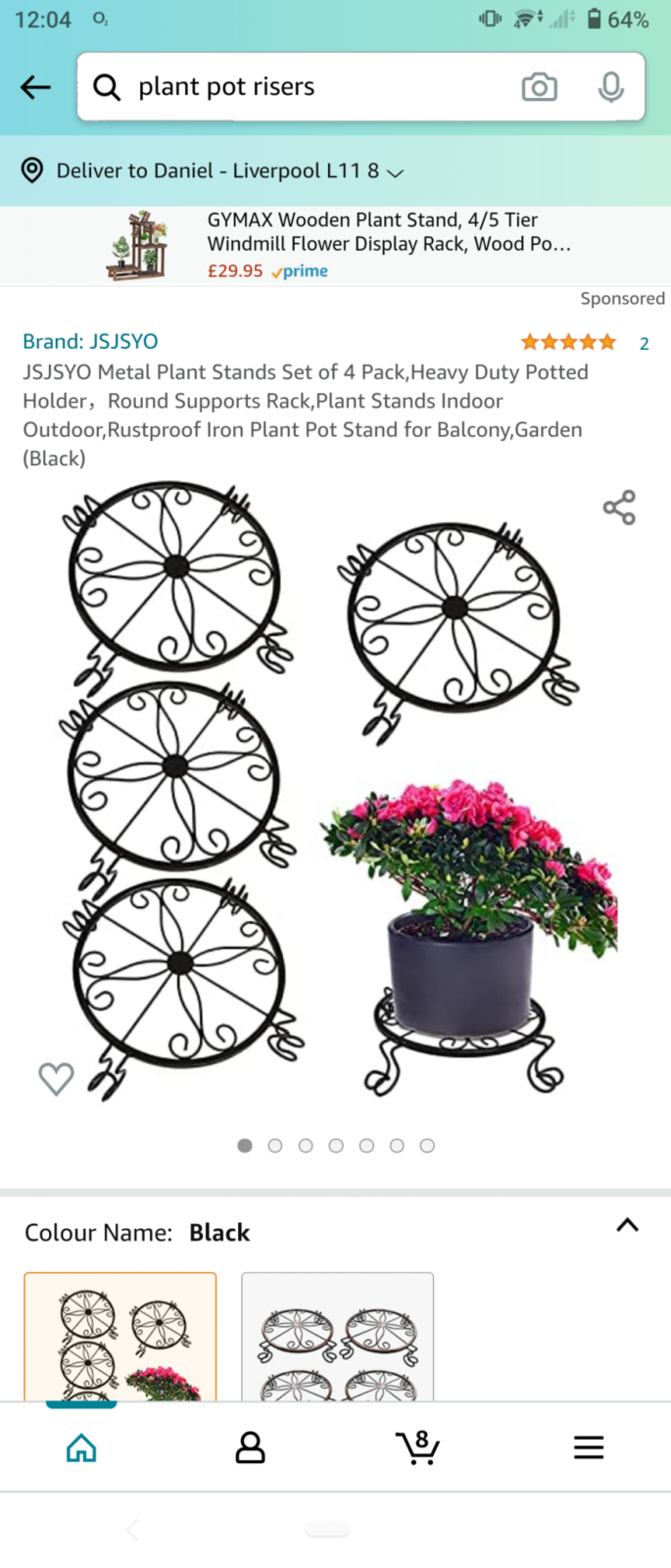Open the main product image
This screenshot has height=1568, width=671.
tap(335, 794)
